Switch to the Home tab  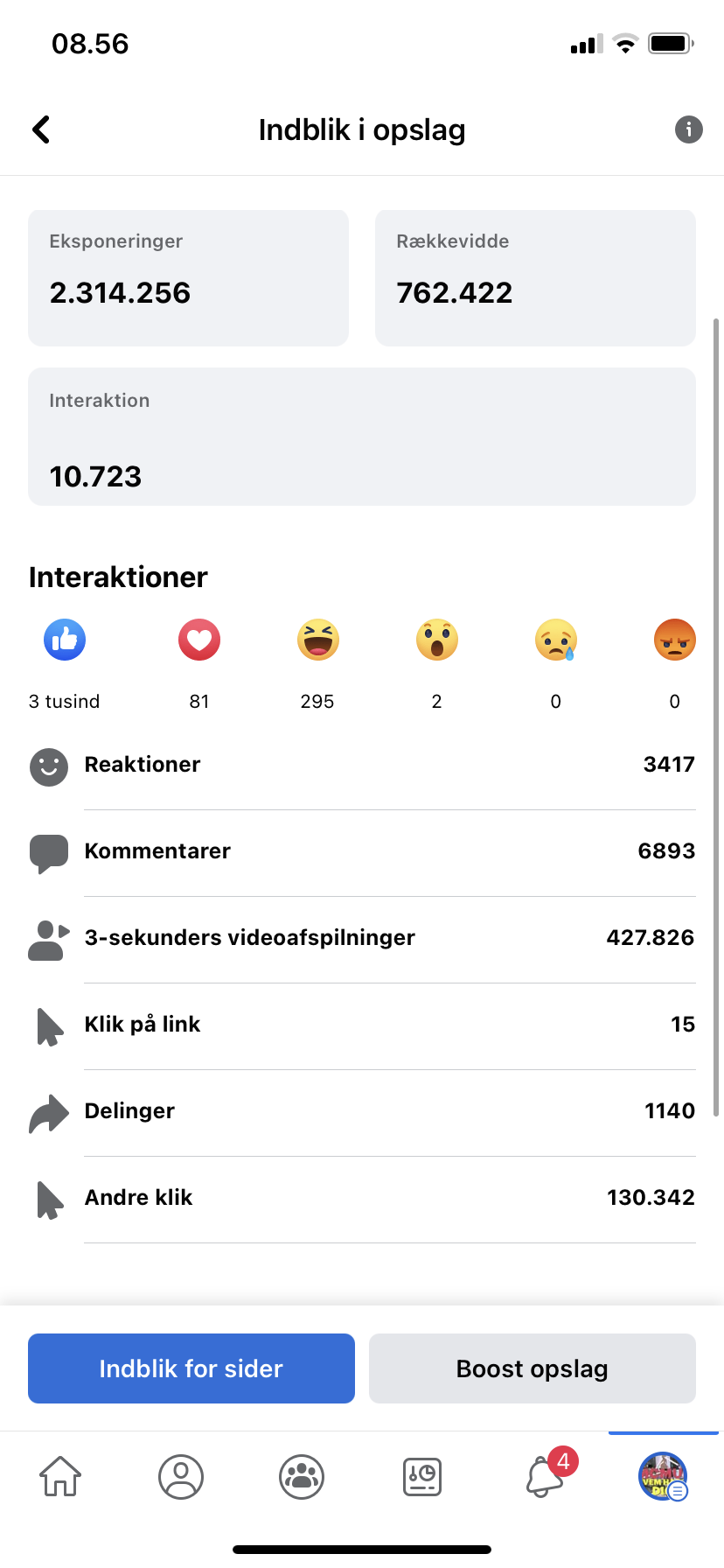(x=60, y=1477)
